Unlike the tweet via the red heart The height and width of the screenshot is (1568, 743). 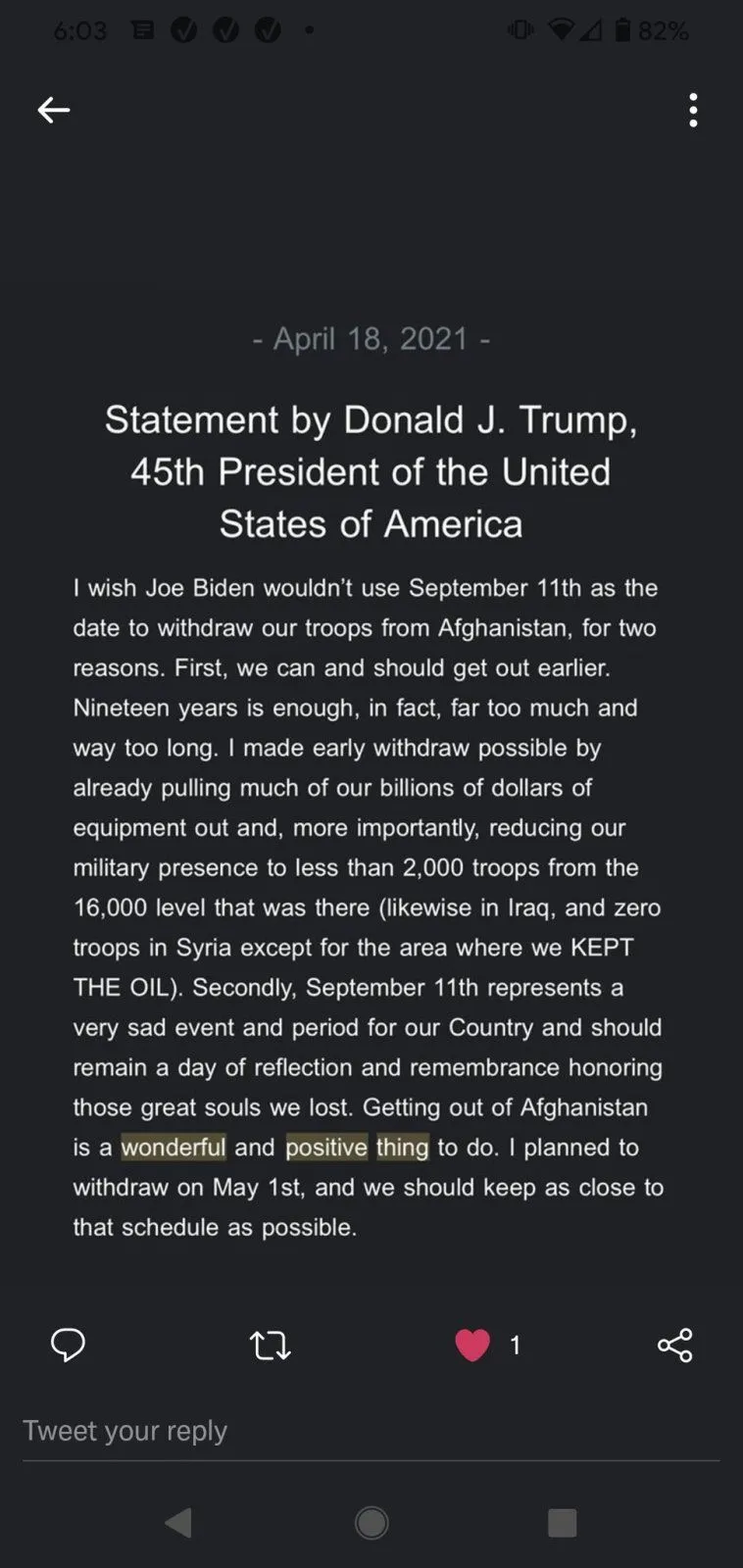(x=472, y=1345)
